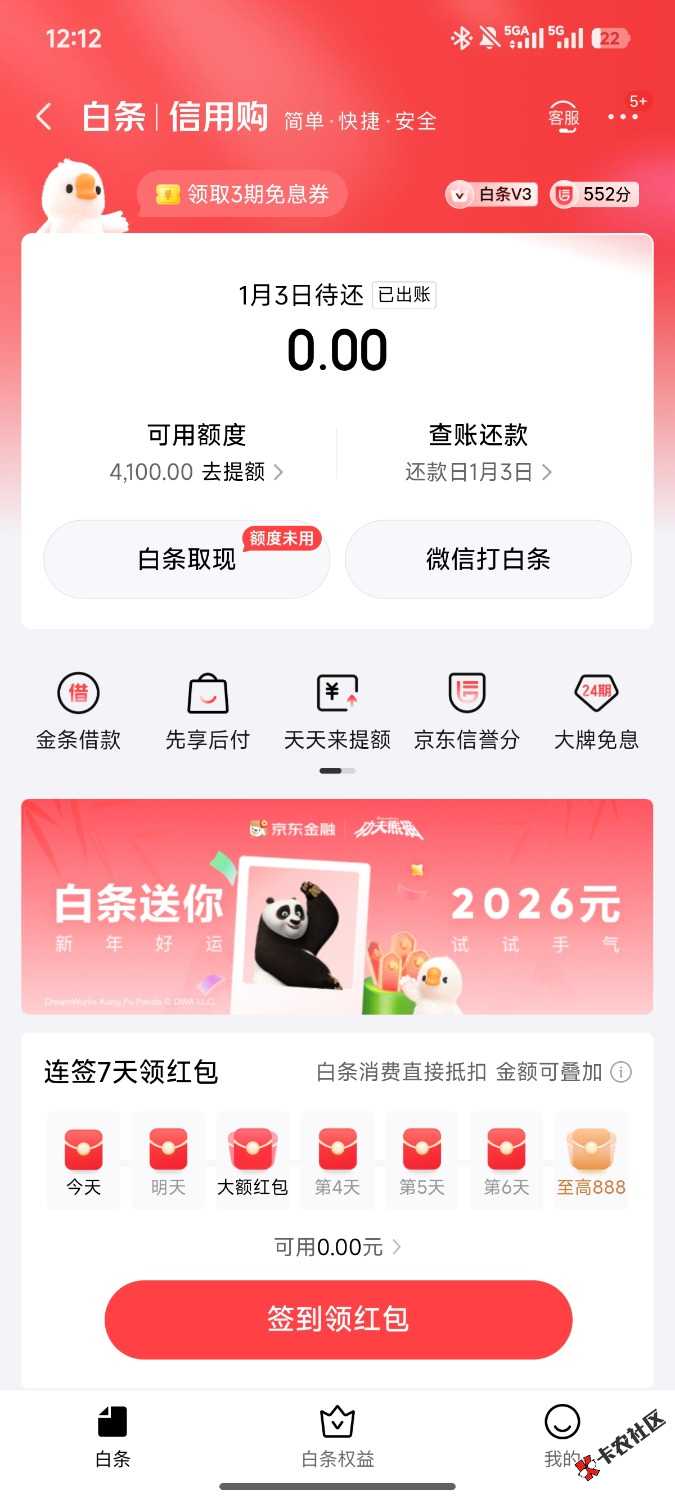Screen dimensions: 675x1500
Task: Tap 去提额 to raise available credit
Action: 243,472
